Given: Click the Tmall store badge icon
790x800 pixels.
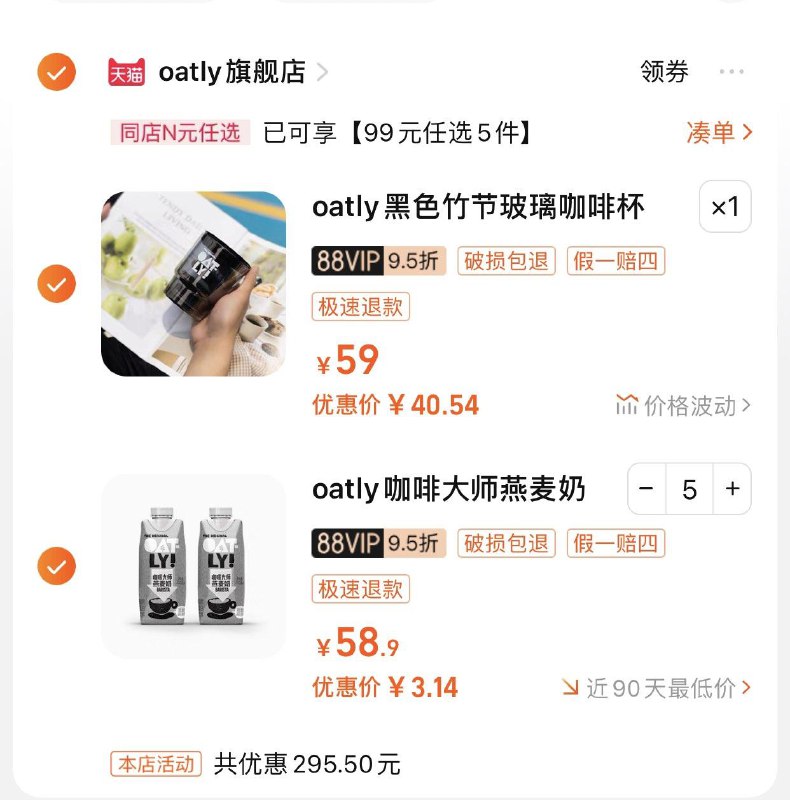Looking at the screenshot, I should pos(125,71).
